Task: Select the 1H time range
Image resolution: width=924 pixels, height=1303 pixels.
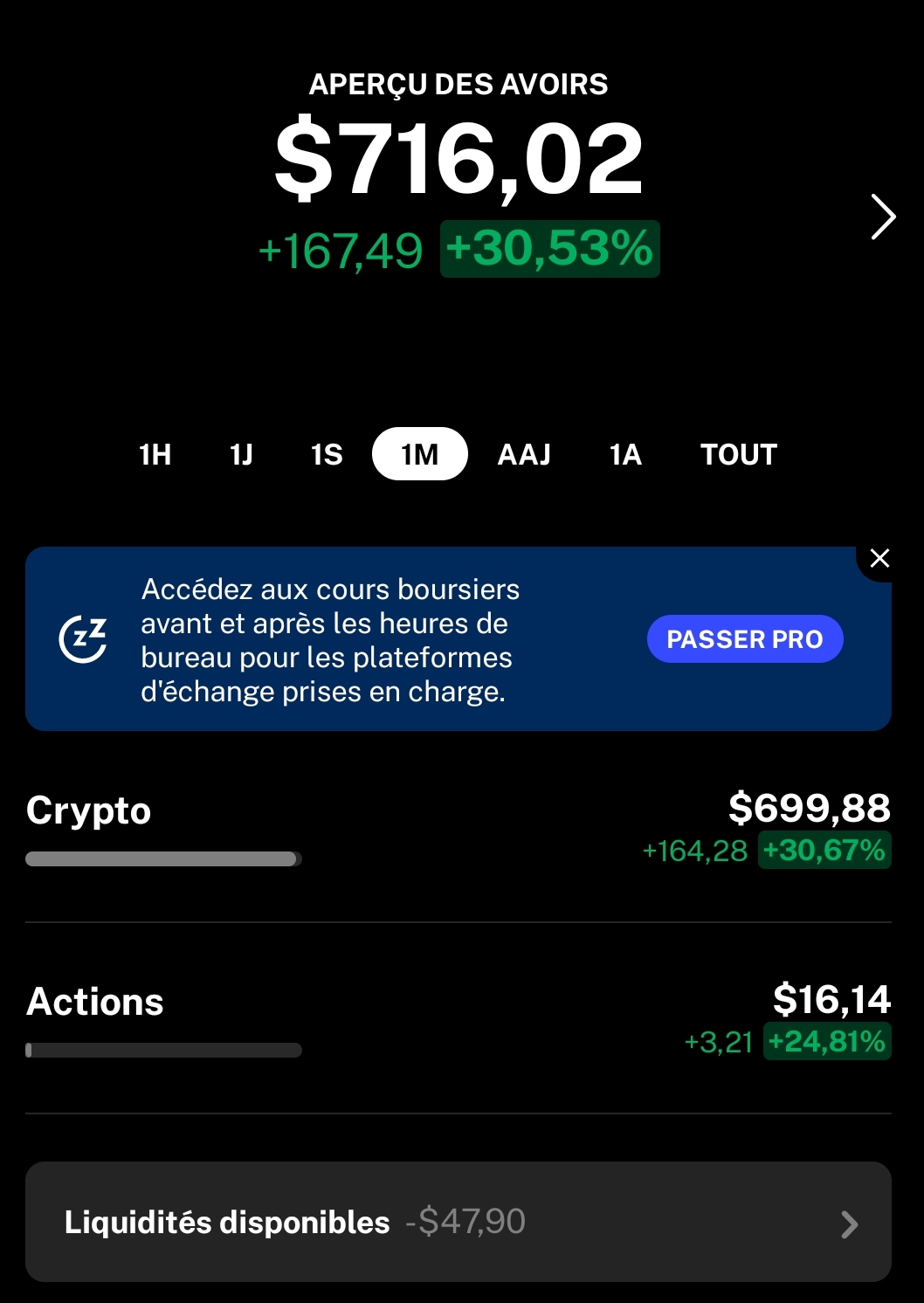Action: pos(155,454)
